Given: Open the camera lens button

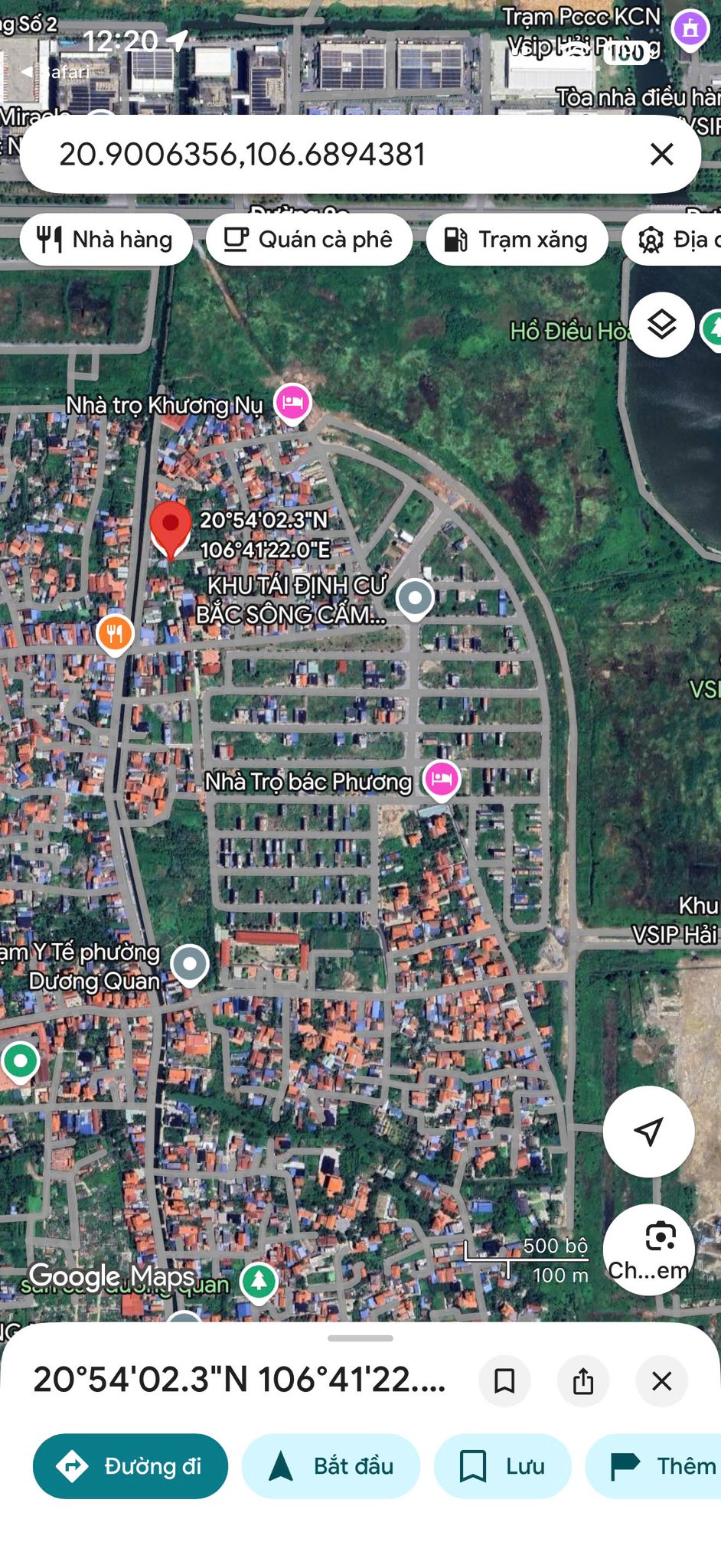Looking at the screenshot, I should [659, 1236].
